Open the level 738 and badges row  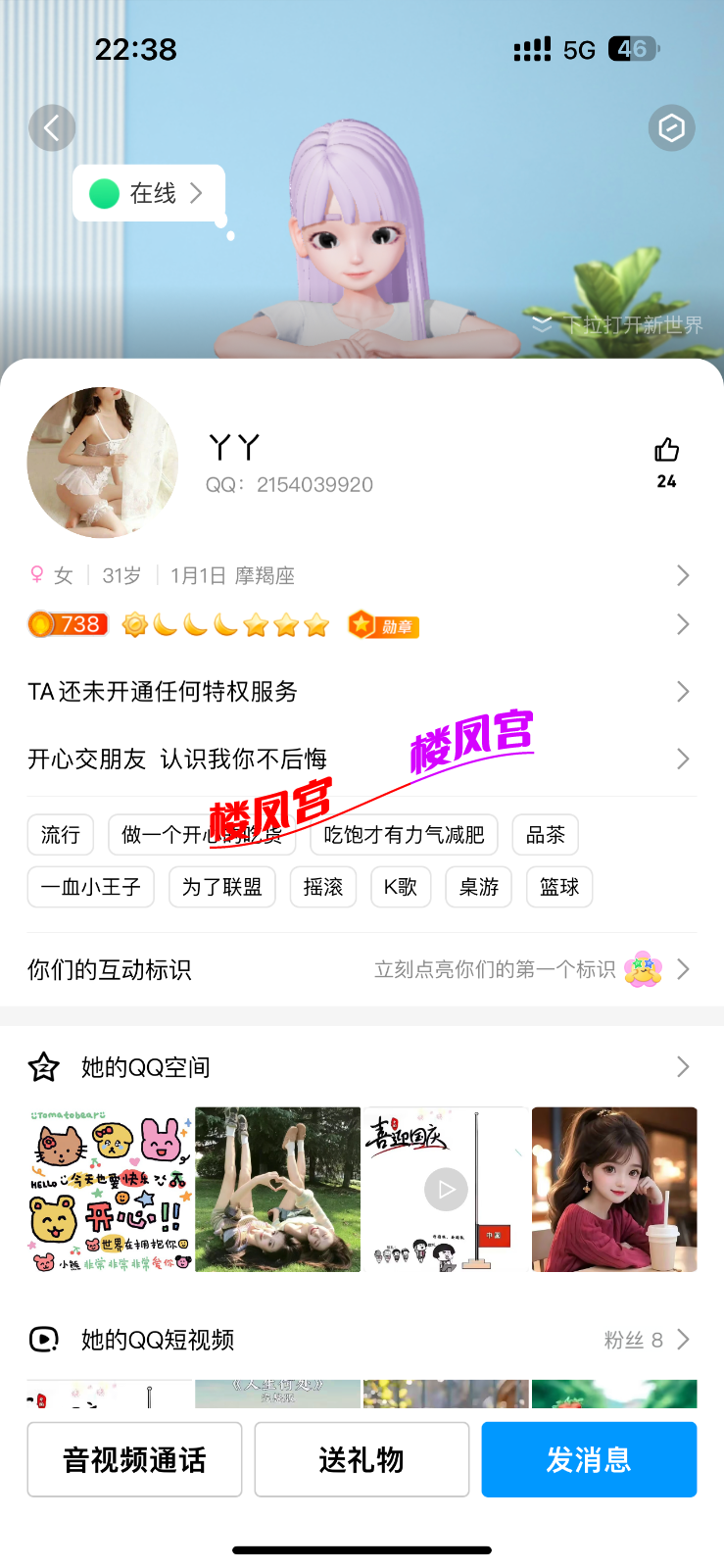[x=361, y=624]
